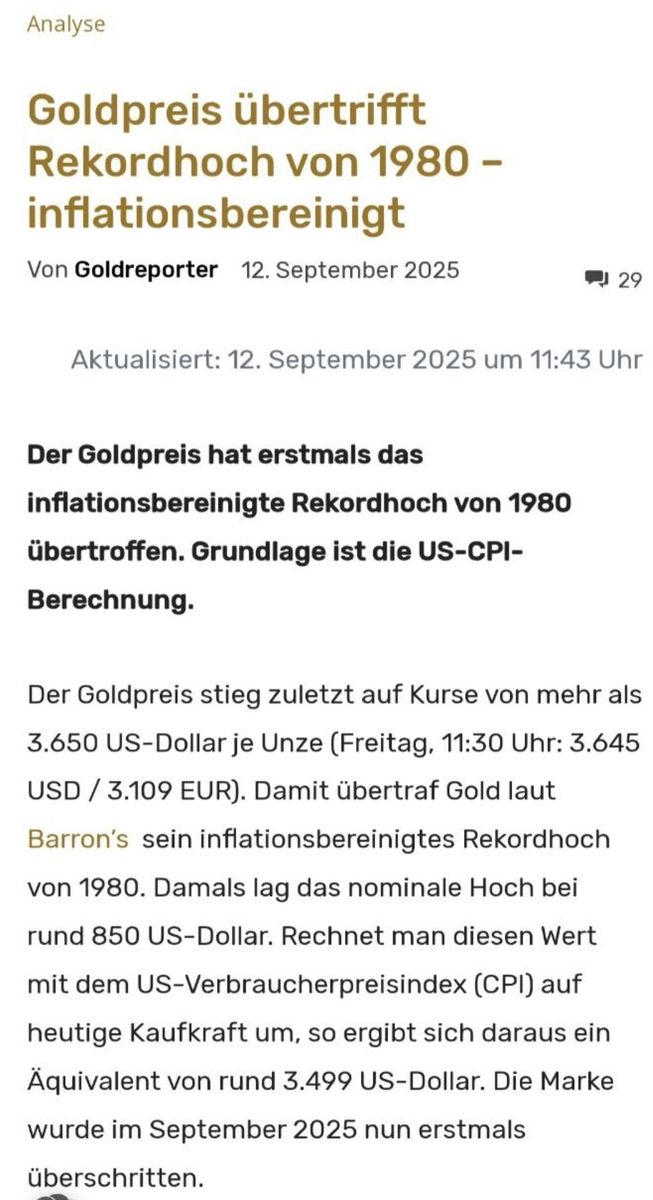Follow the Barron's link in the article
Viewport: 653px width, 1200px height.
[x=78, y=839]
